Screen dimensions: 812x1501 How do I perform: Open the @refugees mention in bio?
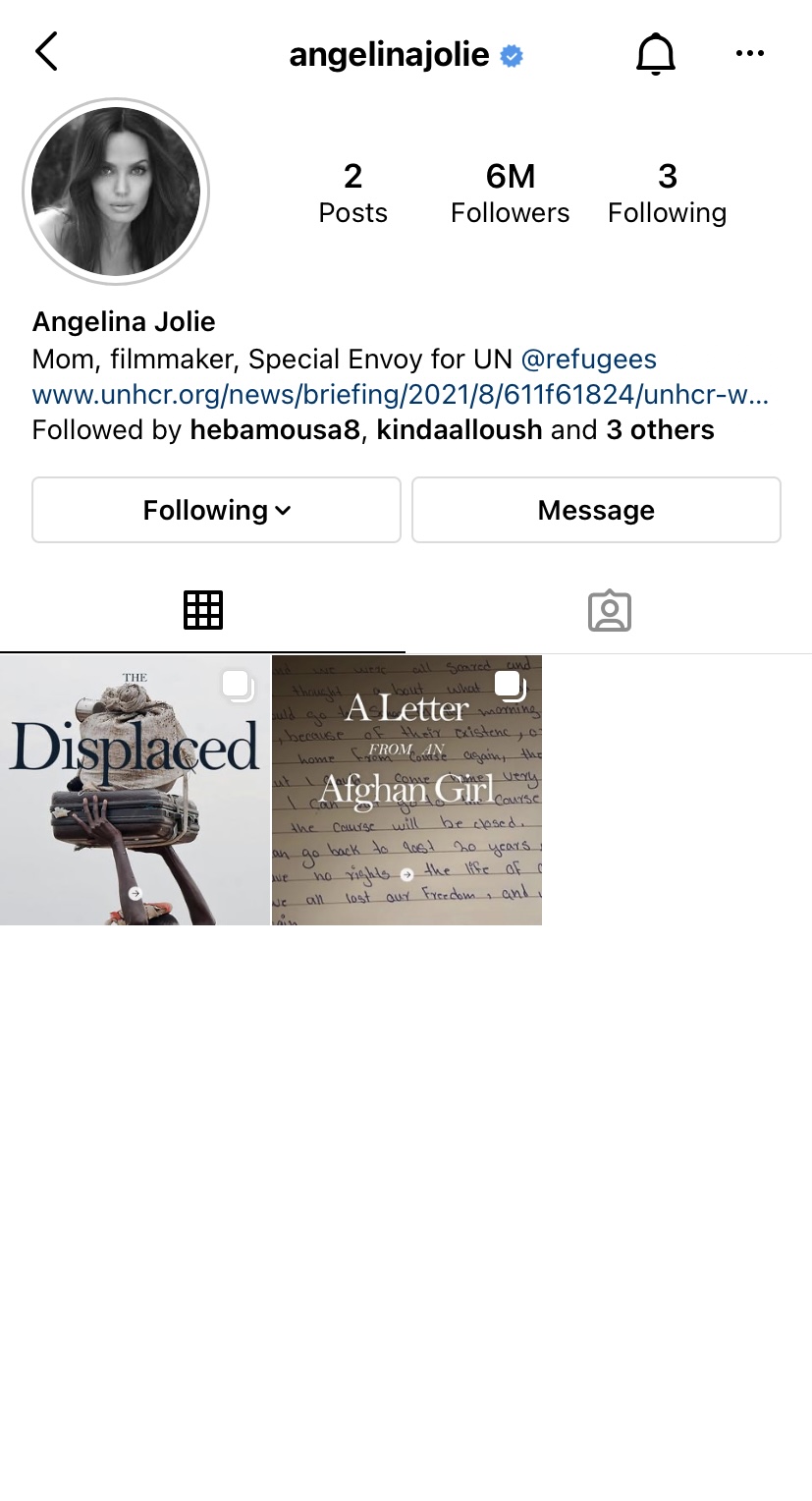(588, 360)
